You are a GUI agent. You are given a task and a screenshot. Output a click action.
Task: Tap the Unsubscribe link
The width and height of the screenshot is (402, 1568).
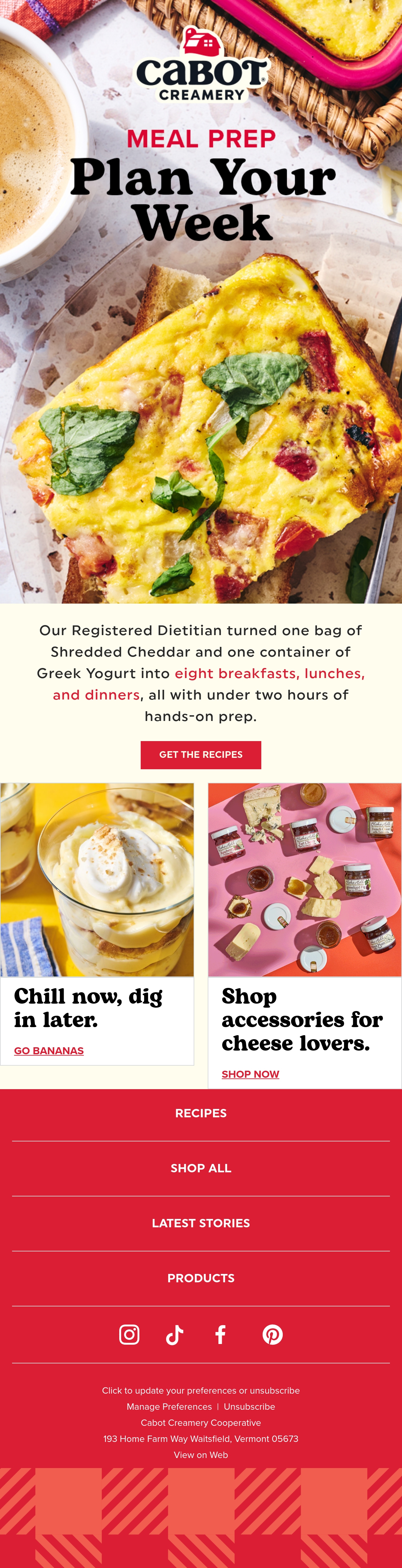click(249, 1407)
